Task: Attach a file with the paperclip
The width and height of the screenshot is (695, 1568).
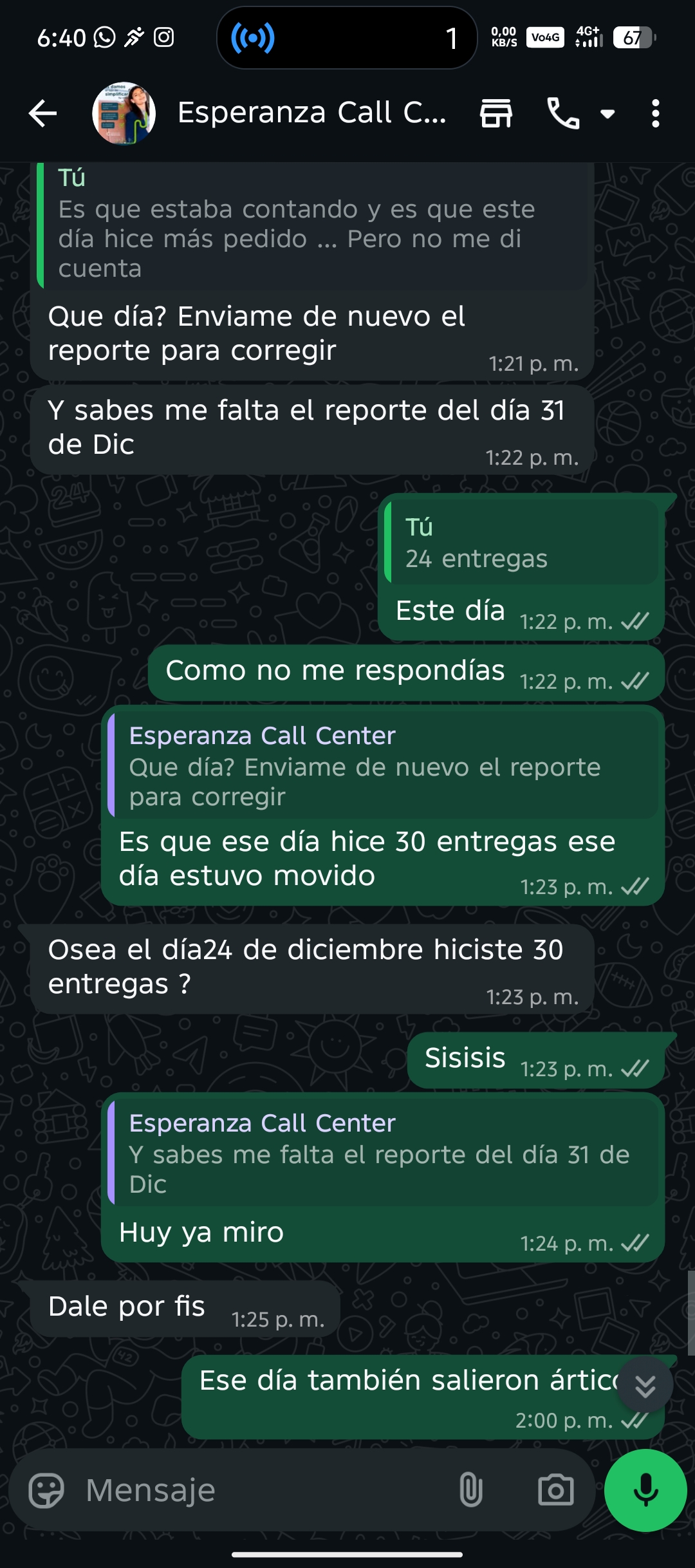Action: pyautogui.click(x=470, y=1490)
